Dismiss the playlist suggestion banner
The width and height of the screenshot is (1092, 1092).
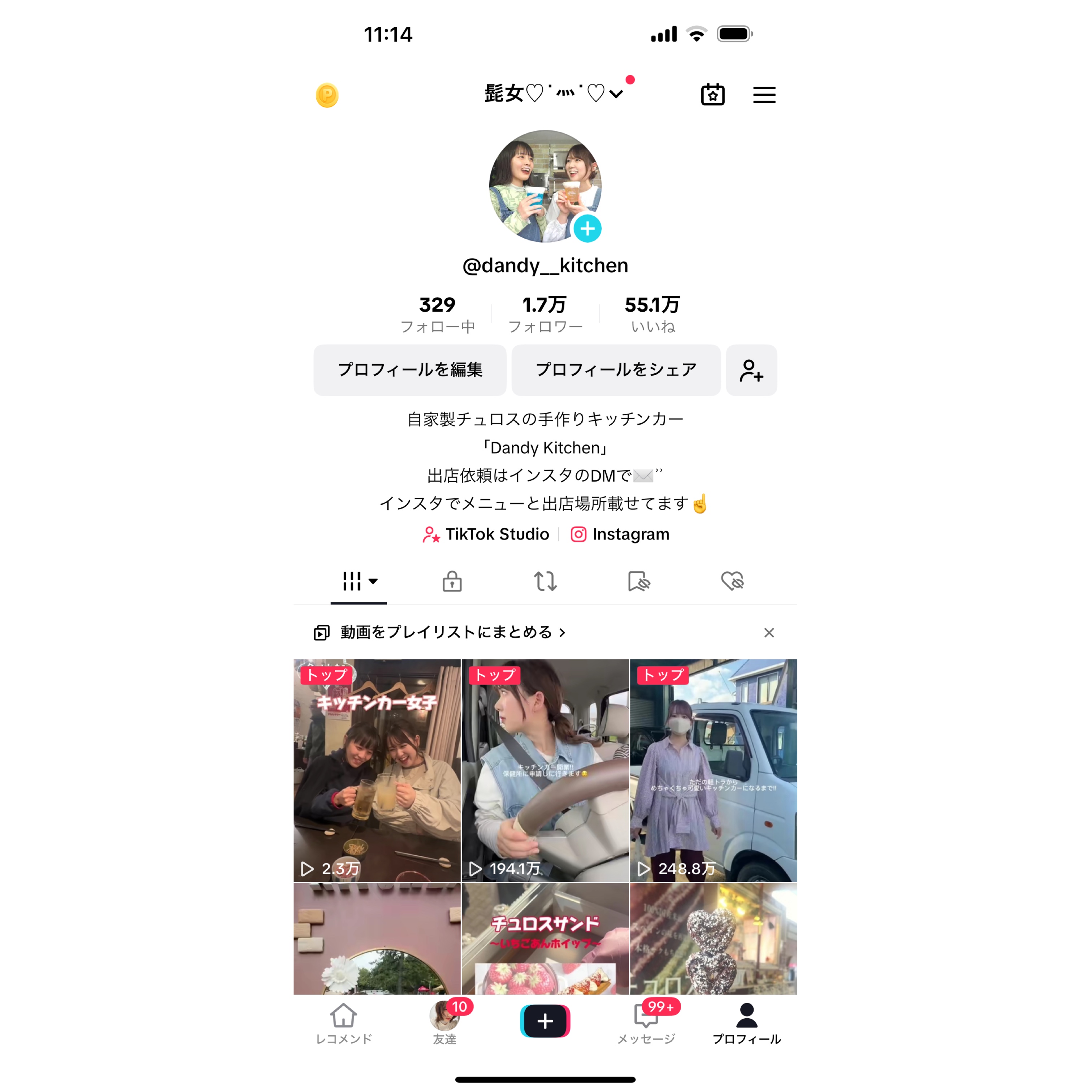[x=769, y=632]
